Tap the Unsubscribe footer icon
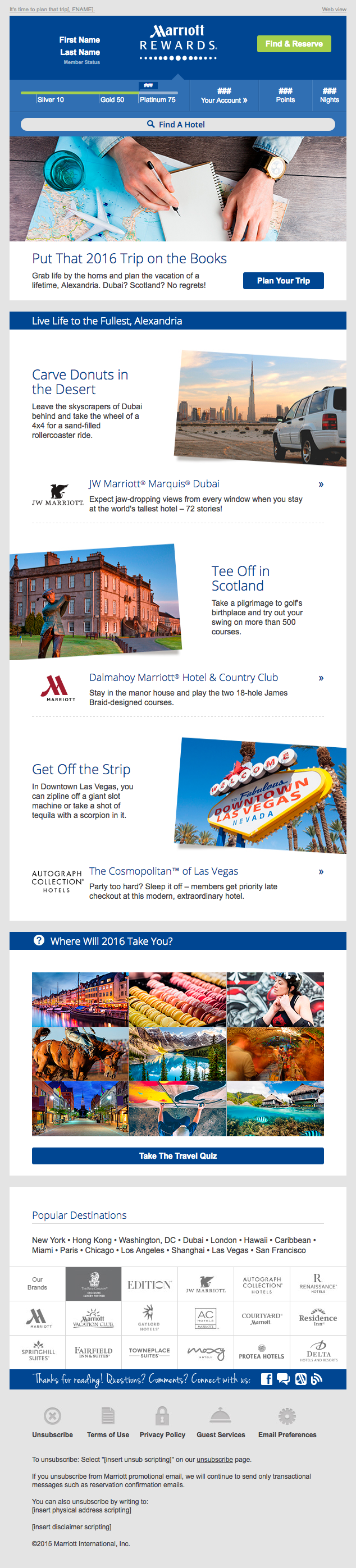This screenshot has height=1568, width=356. click(52, 1416)
